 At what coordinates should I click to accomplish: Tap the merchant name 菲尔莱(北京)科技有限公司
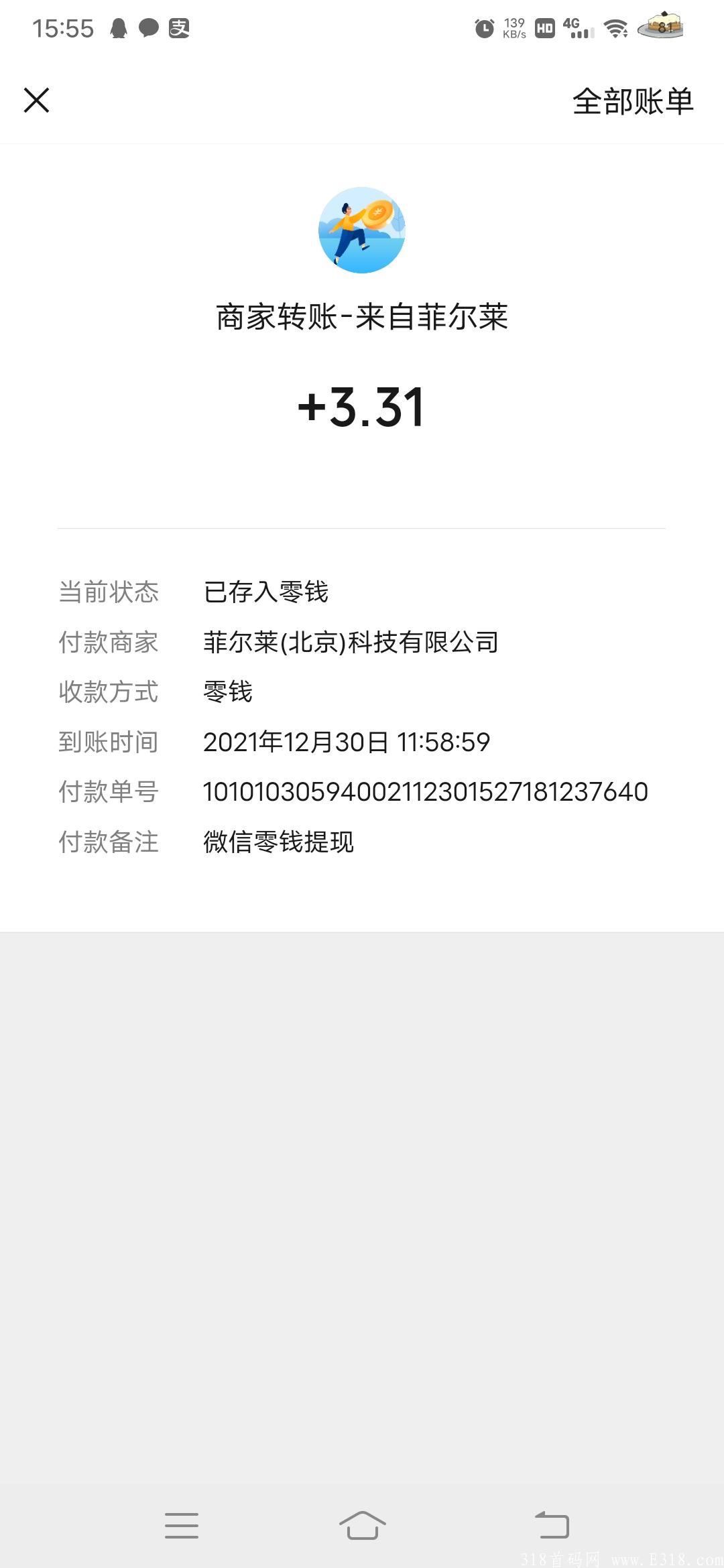tap(352, 642)
